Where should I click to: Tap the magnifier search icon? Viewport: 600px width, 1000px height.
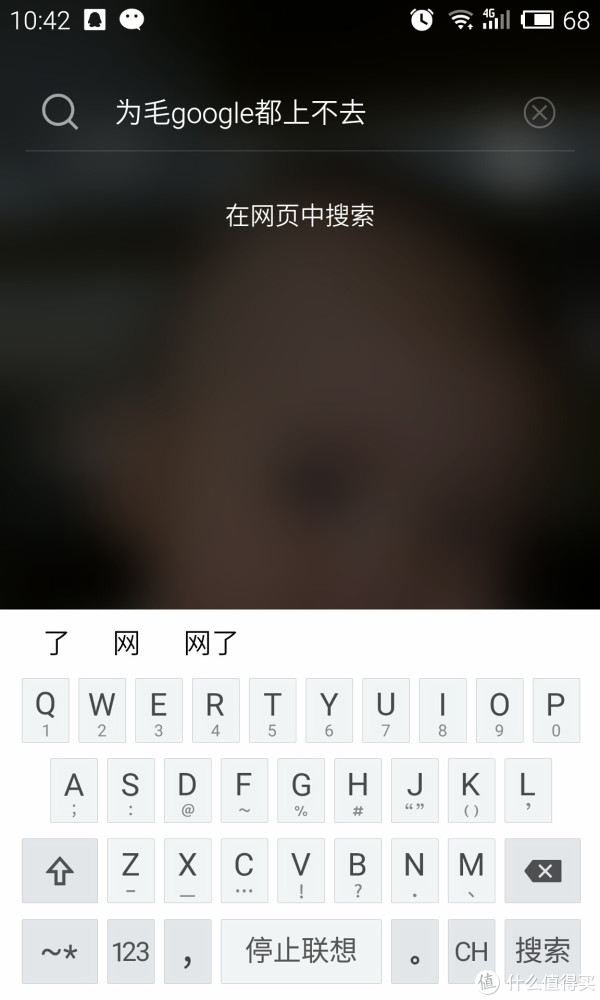(60, 113)
